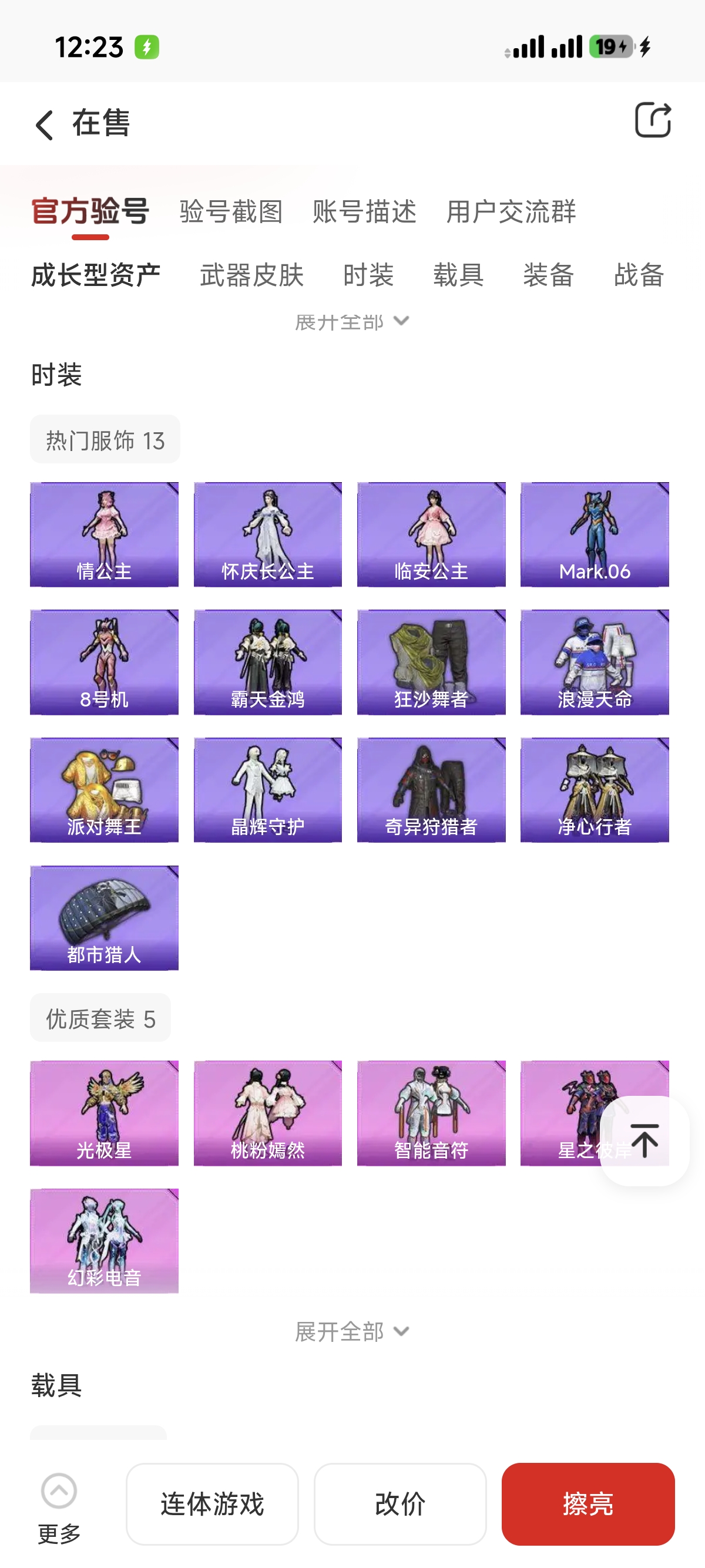Share this listing via the top-right icon
Image resolution: width=705 pixels, height=1568 pixels.
[652, 120]
